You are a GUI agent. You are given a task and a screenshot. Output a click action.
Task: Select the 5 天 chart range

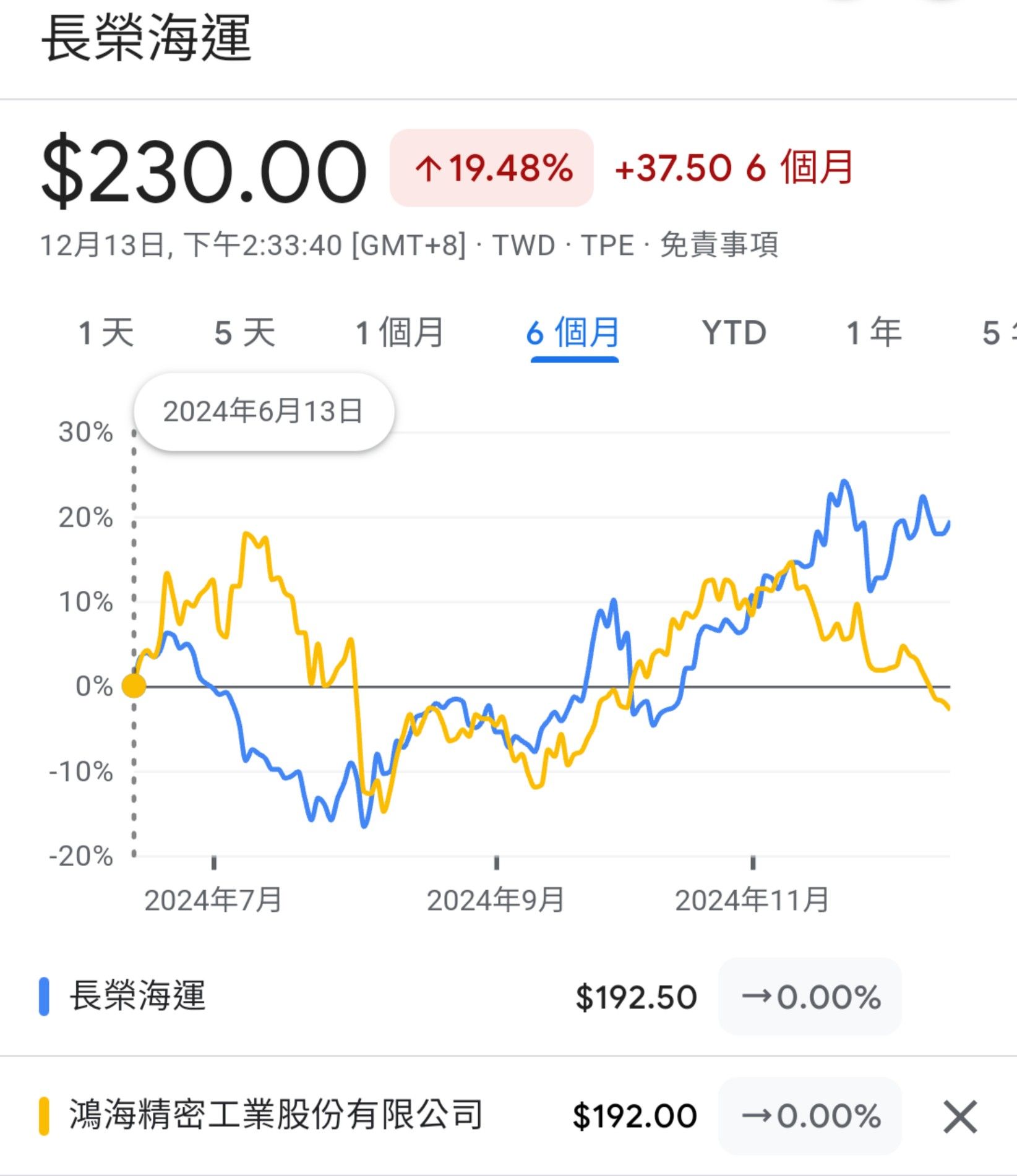tap(244, 333)
